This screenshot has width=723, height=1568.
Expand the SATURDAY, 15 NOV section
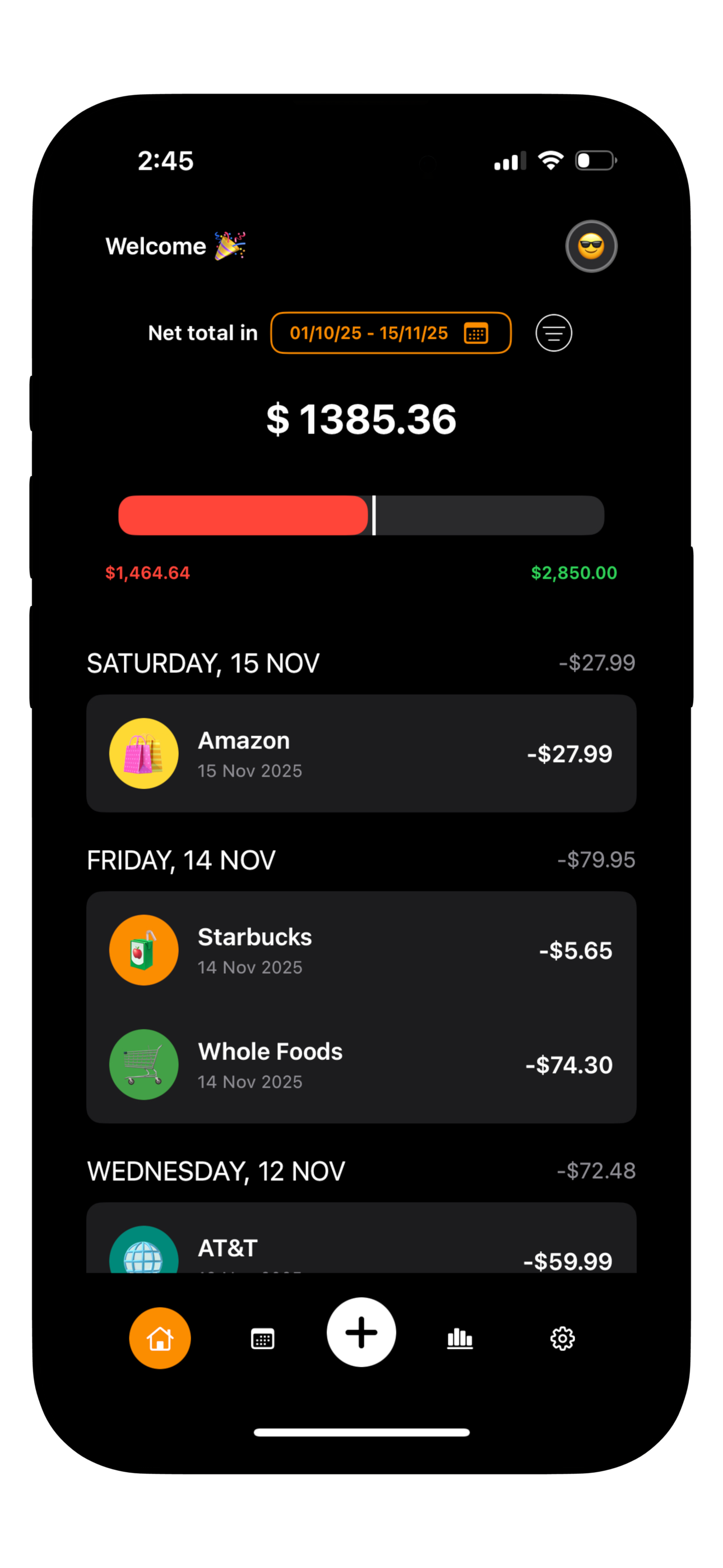pos(203,663)
